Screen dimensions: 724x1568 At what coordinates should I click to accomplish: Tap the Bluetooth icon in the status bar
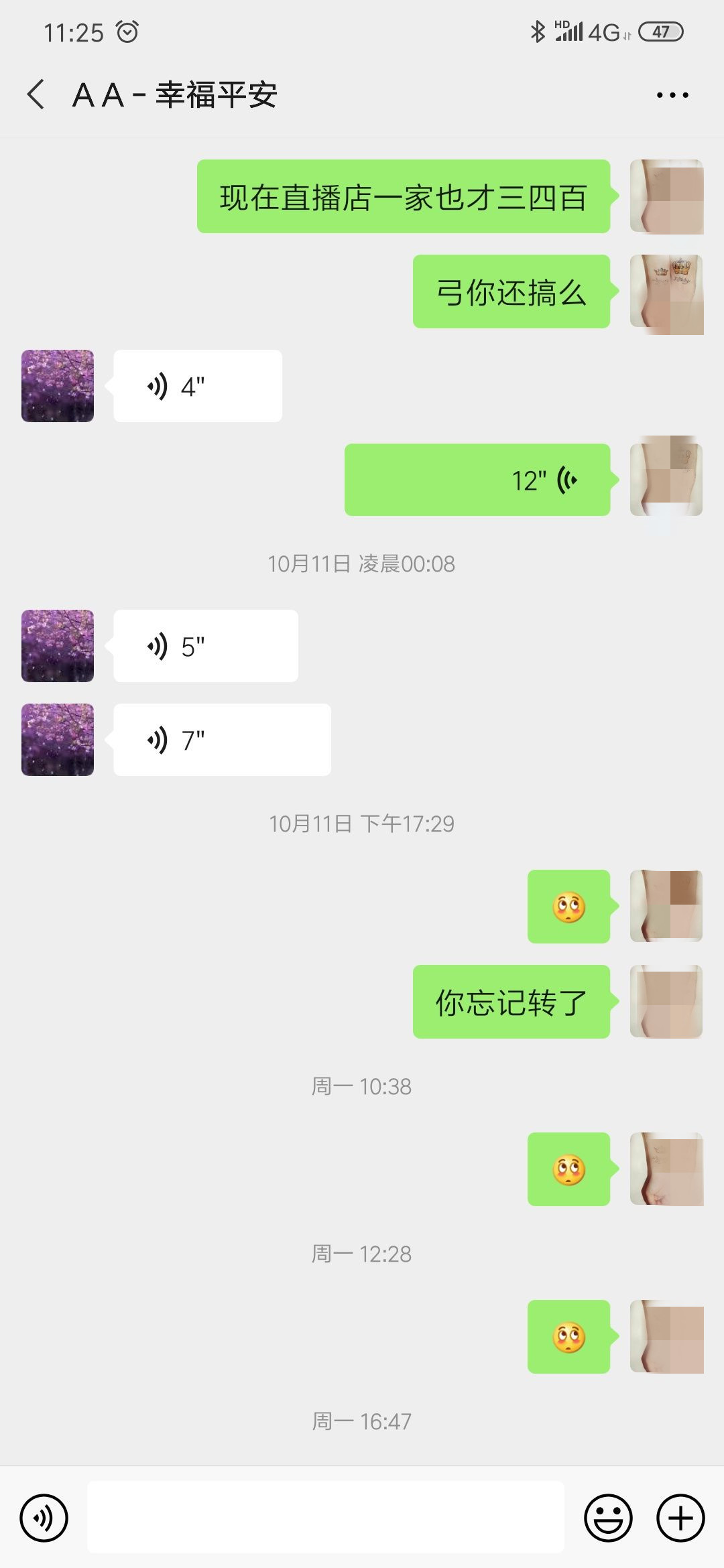click(x=537, y=30)
